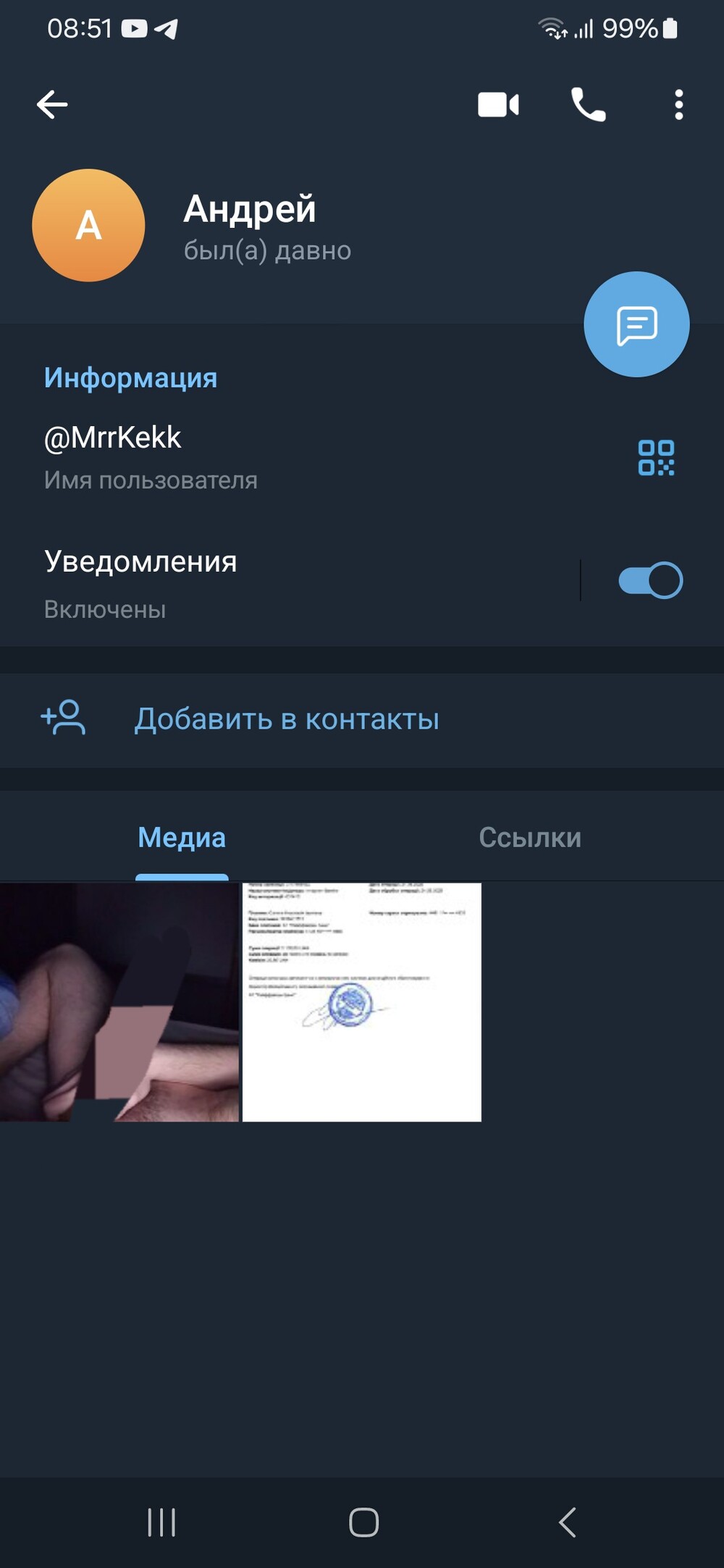Start a voice call with Андрей
The height and width of the screenshot is (1568, 724).
pyautogui.click(x=588, y=105)
